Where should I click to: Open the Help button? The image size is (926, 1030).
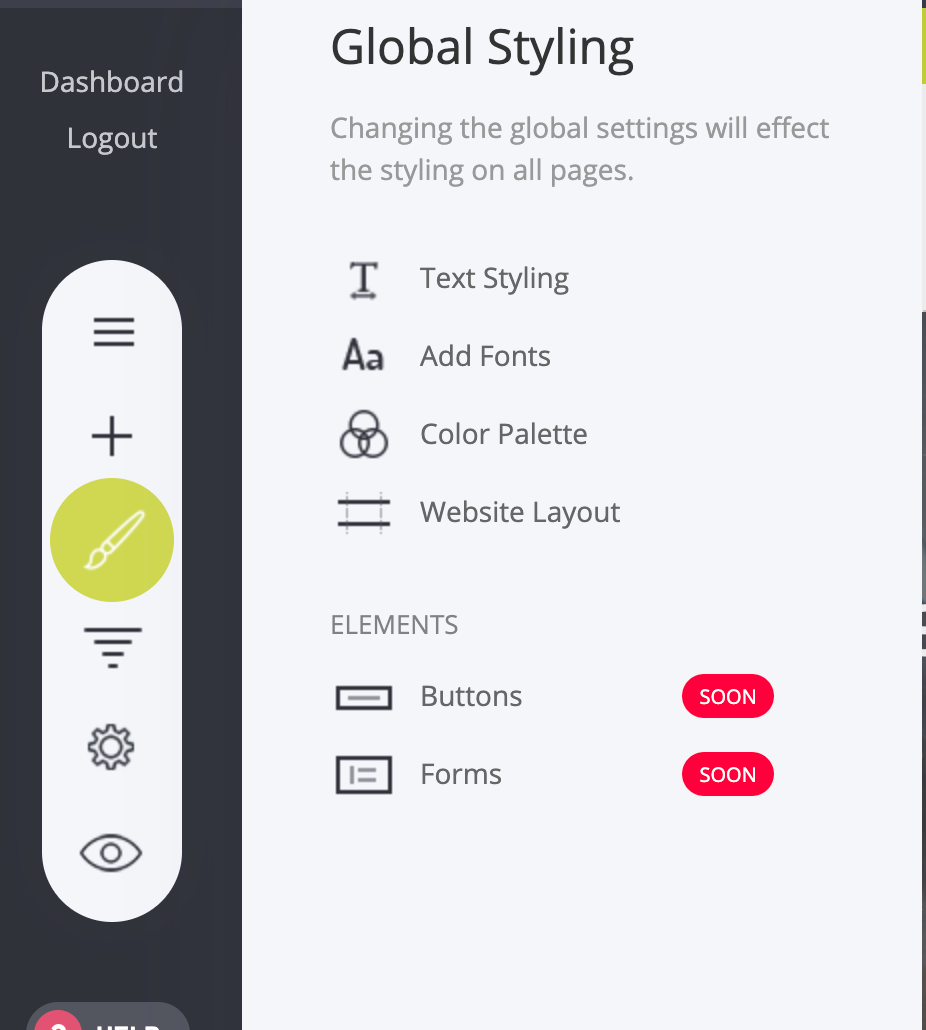click(x=108, y=1020)
